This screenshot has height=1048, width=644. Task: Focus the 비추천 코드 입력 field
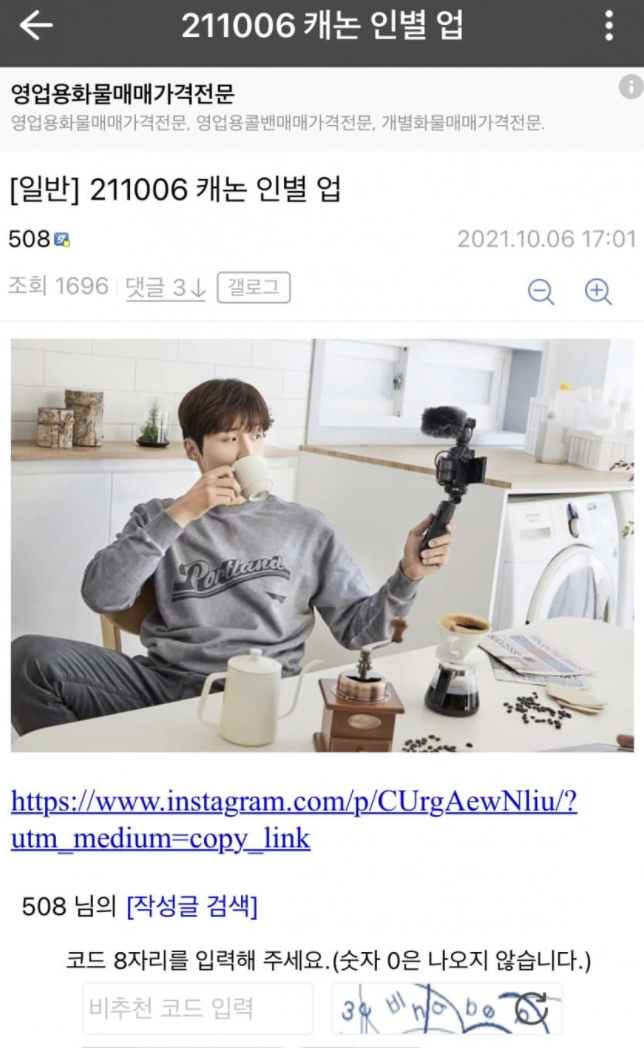(197, 1007)
